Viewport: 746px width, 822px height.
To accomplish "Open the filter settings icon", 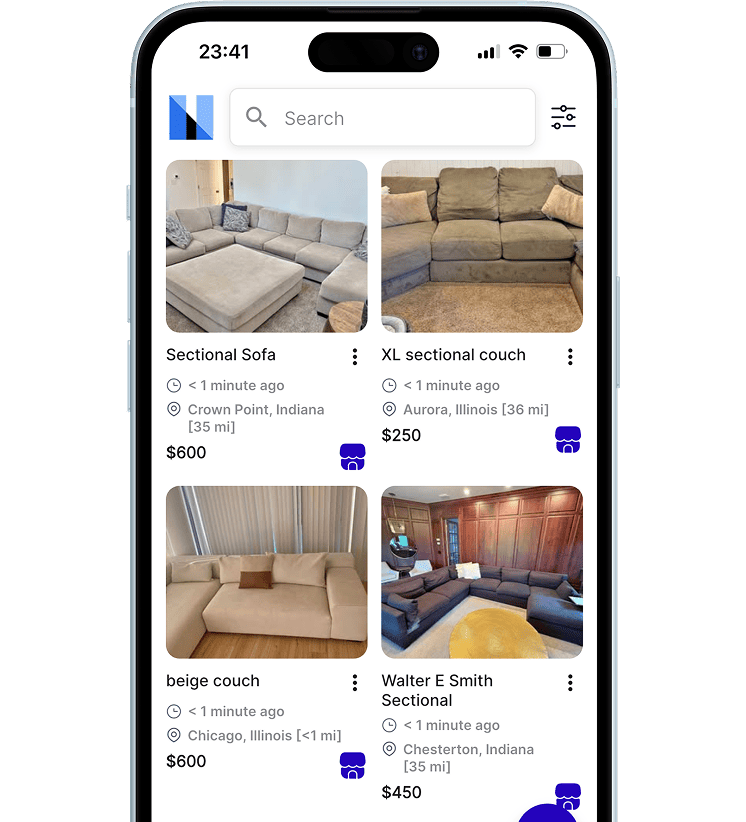I will 563,117.
